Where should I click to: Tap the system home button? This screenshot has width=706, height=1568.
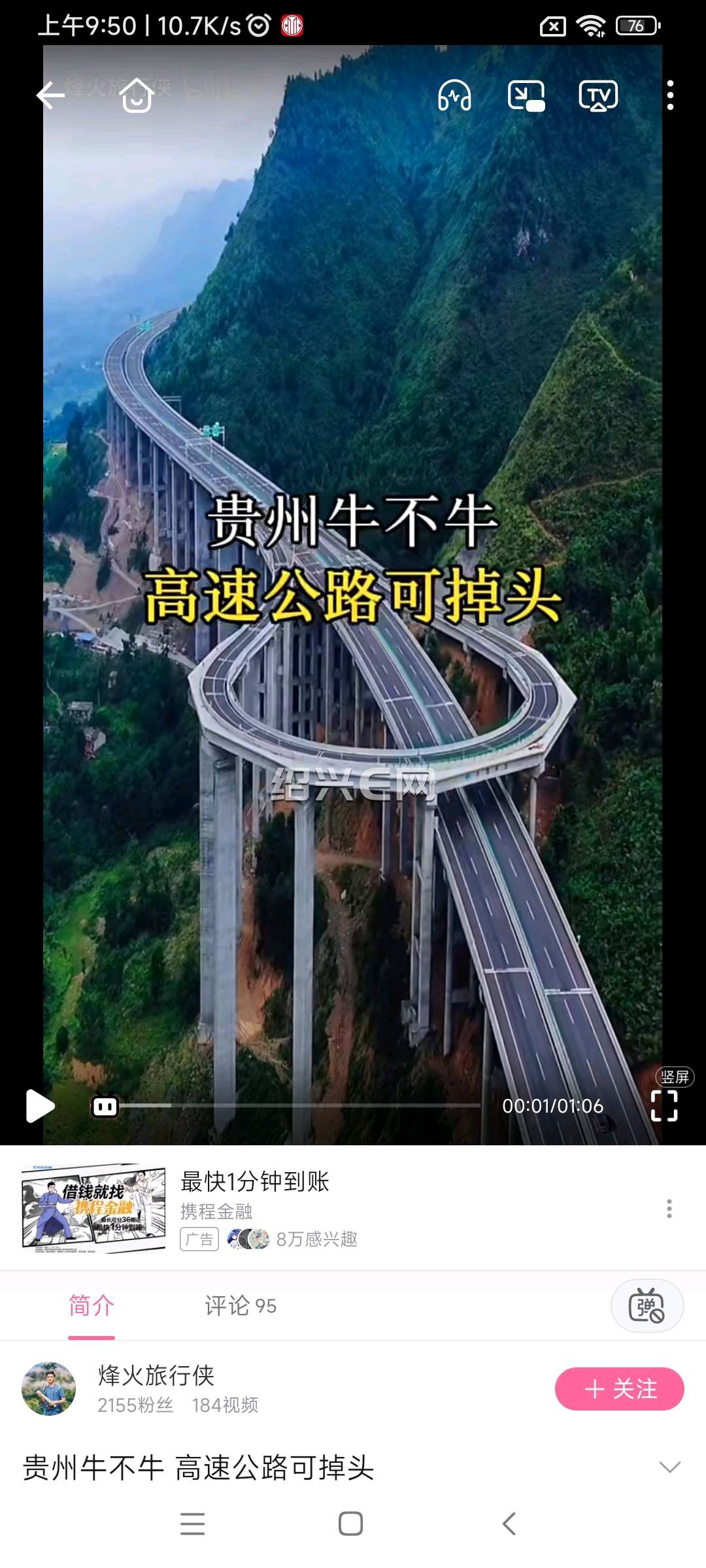tap(351, 1524)
